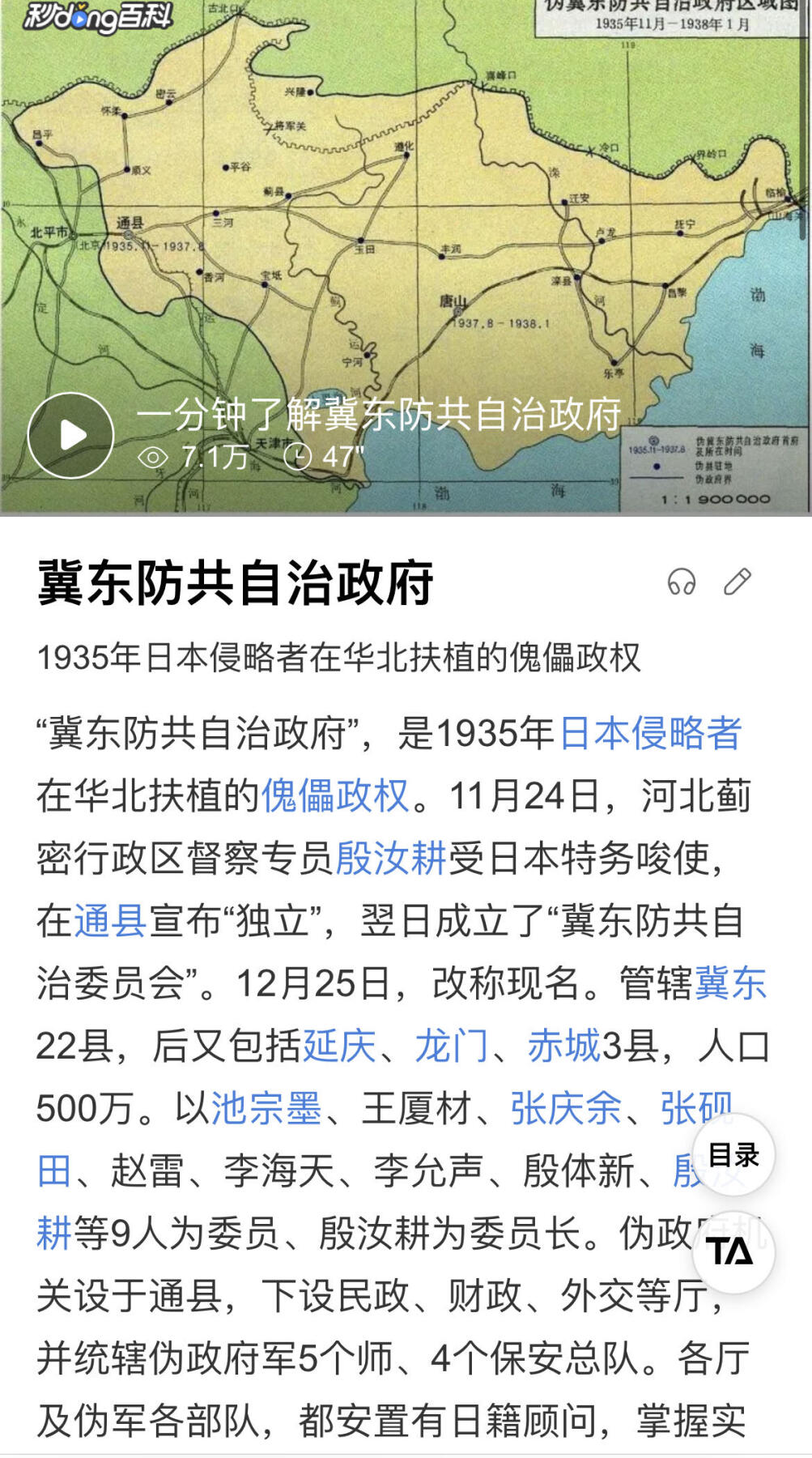Open the 龙门 link
The width and height of the screenshot is (812, 1458).
click(x=451, y=1045)
